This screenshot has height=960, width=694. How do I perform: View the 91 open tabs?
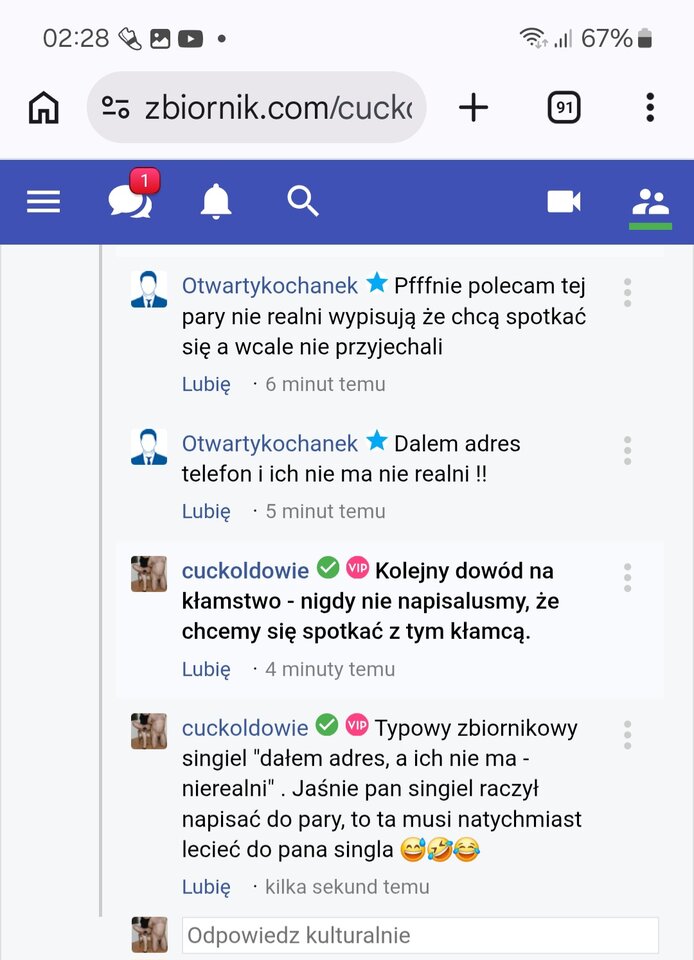pyautogui.click(x=564, y=107)
